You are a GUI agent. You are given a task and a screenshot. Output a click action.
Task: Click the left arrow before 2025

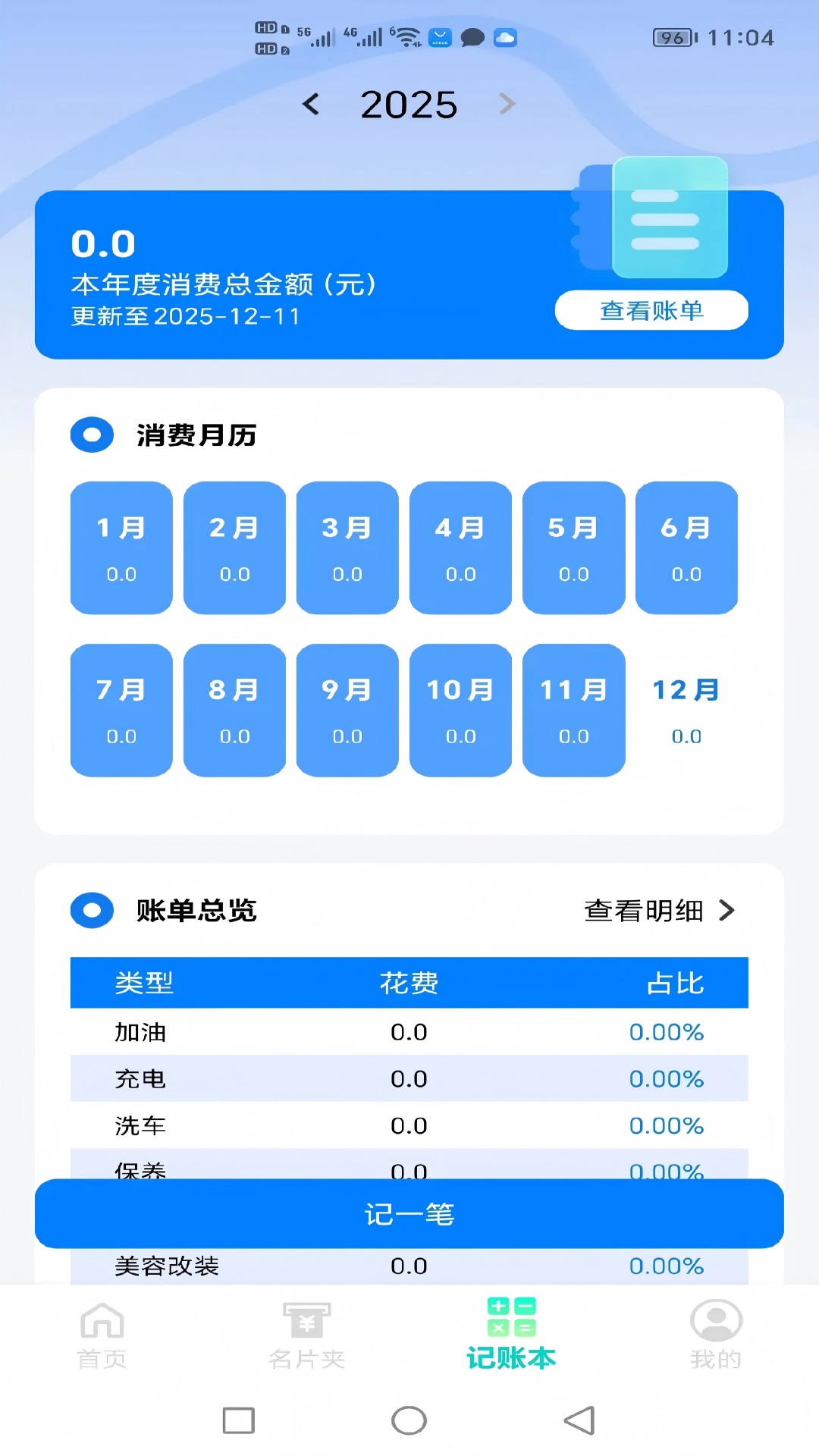[312, 104]
